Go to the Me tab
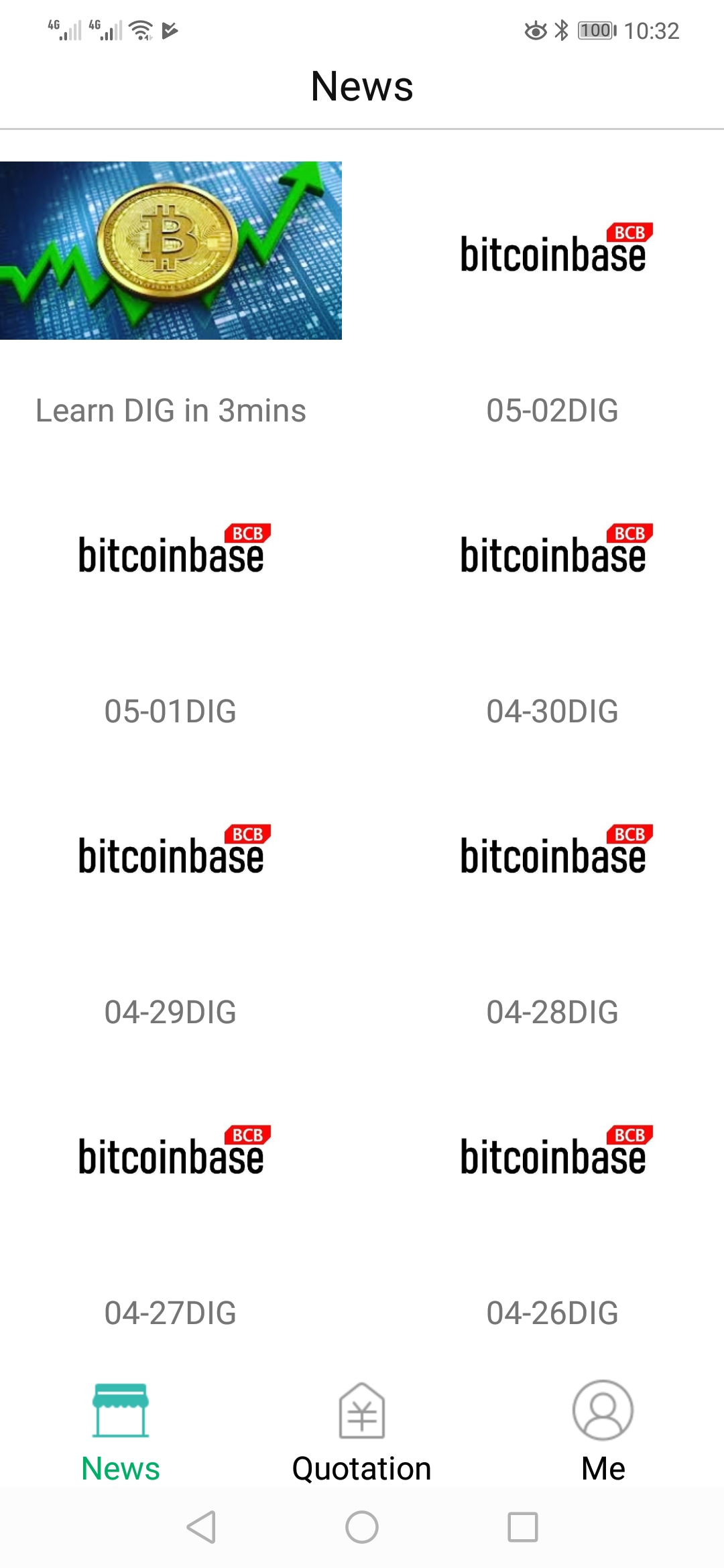This screenshot has width=724, height=1568. (x=603, y=1431)
